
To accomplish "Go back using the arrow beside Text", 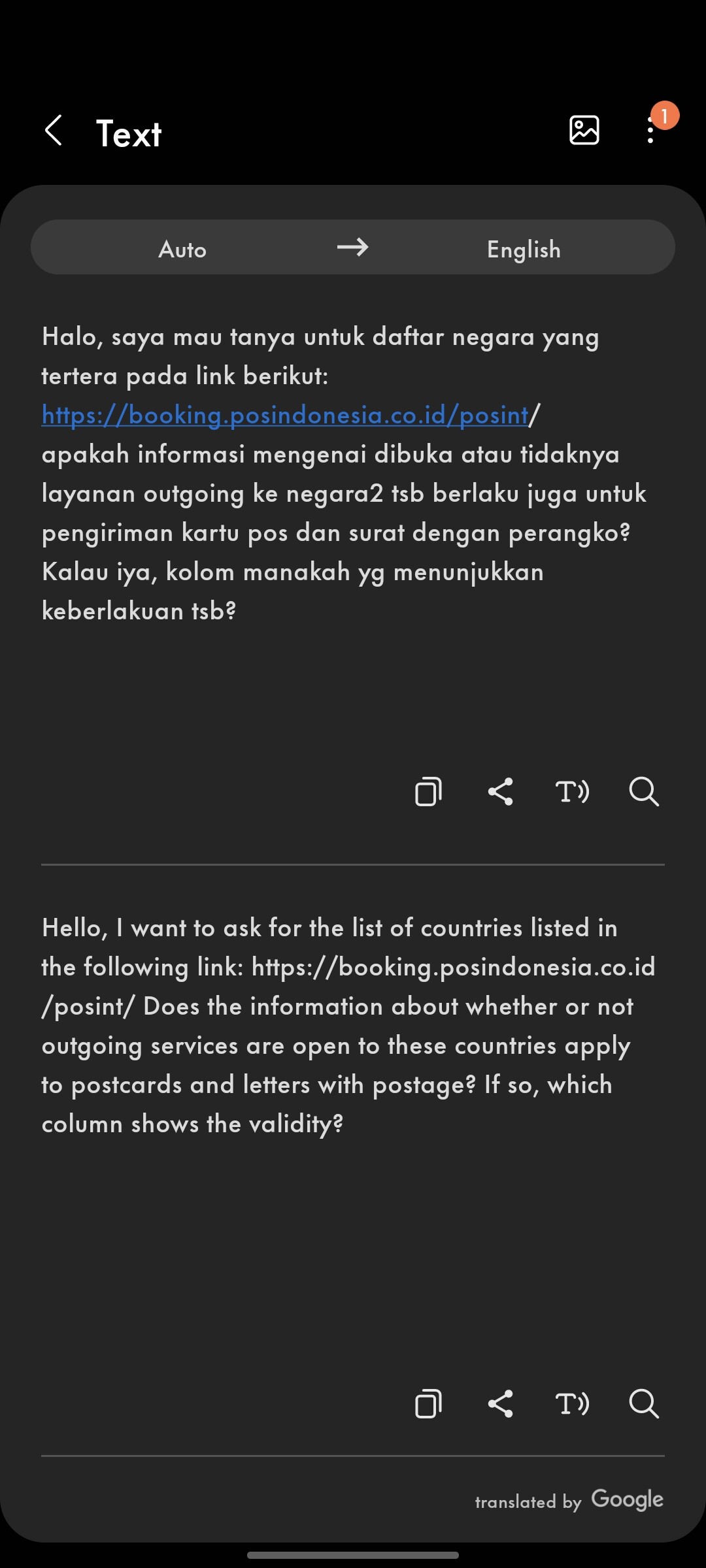I will pos(54,131).
